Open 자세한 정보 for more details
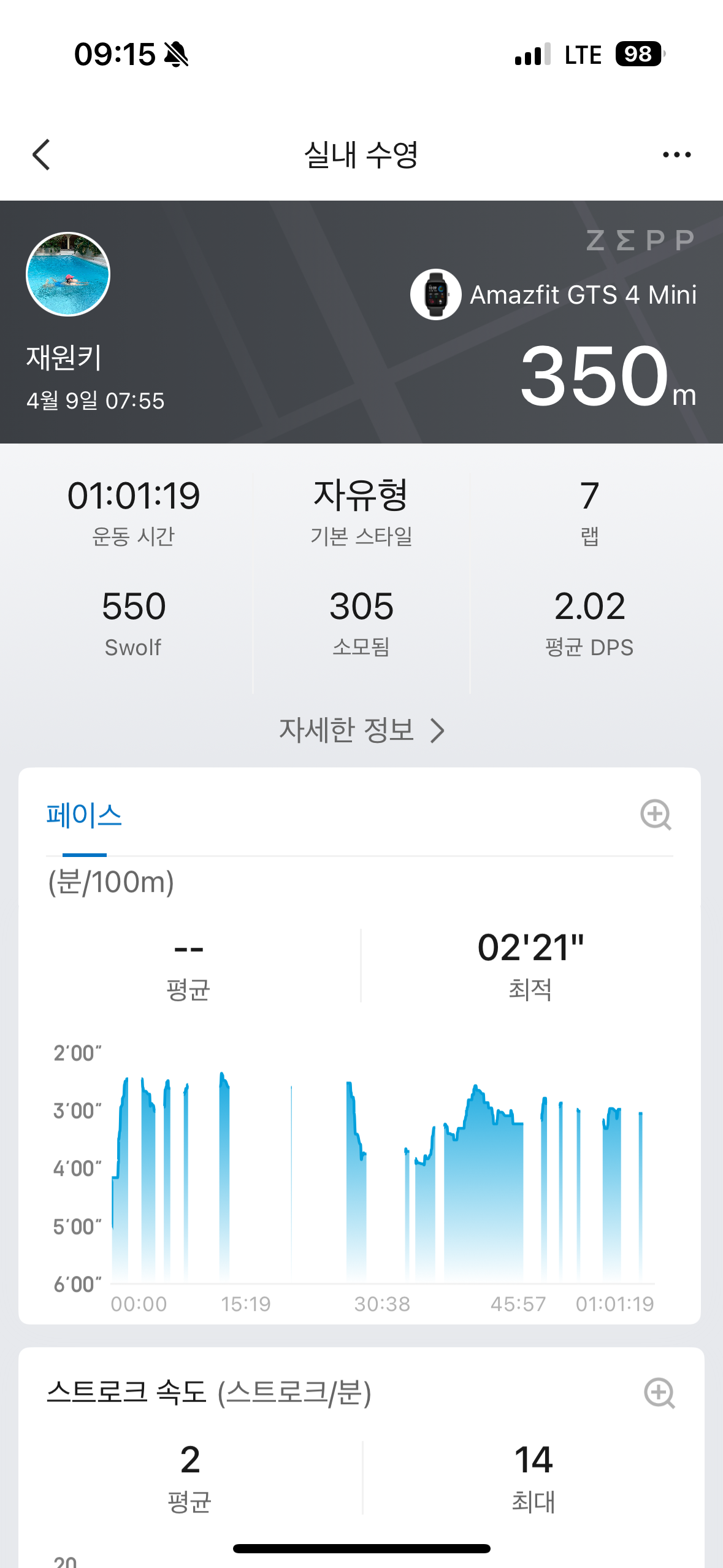 [x=361, y=730]
